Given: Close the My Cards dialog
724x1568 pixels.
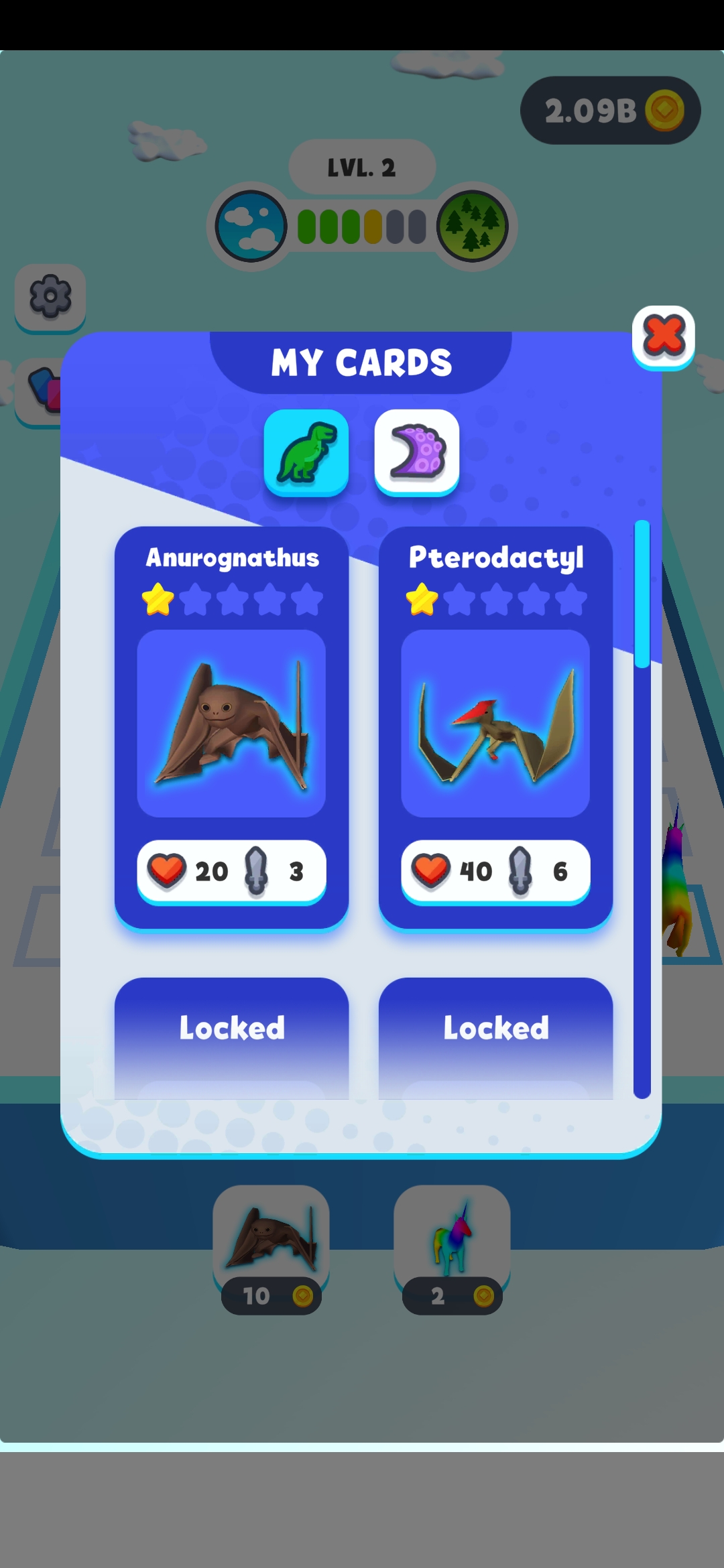Looking at the screenshot, I should coord(663,336).
